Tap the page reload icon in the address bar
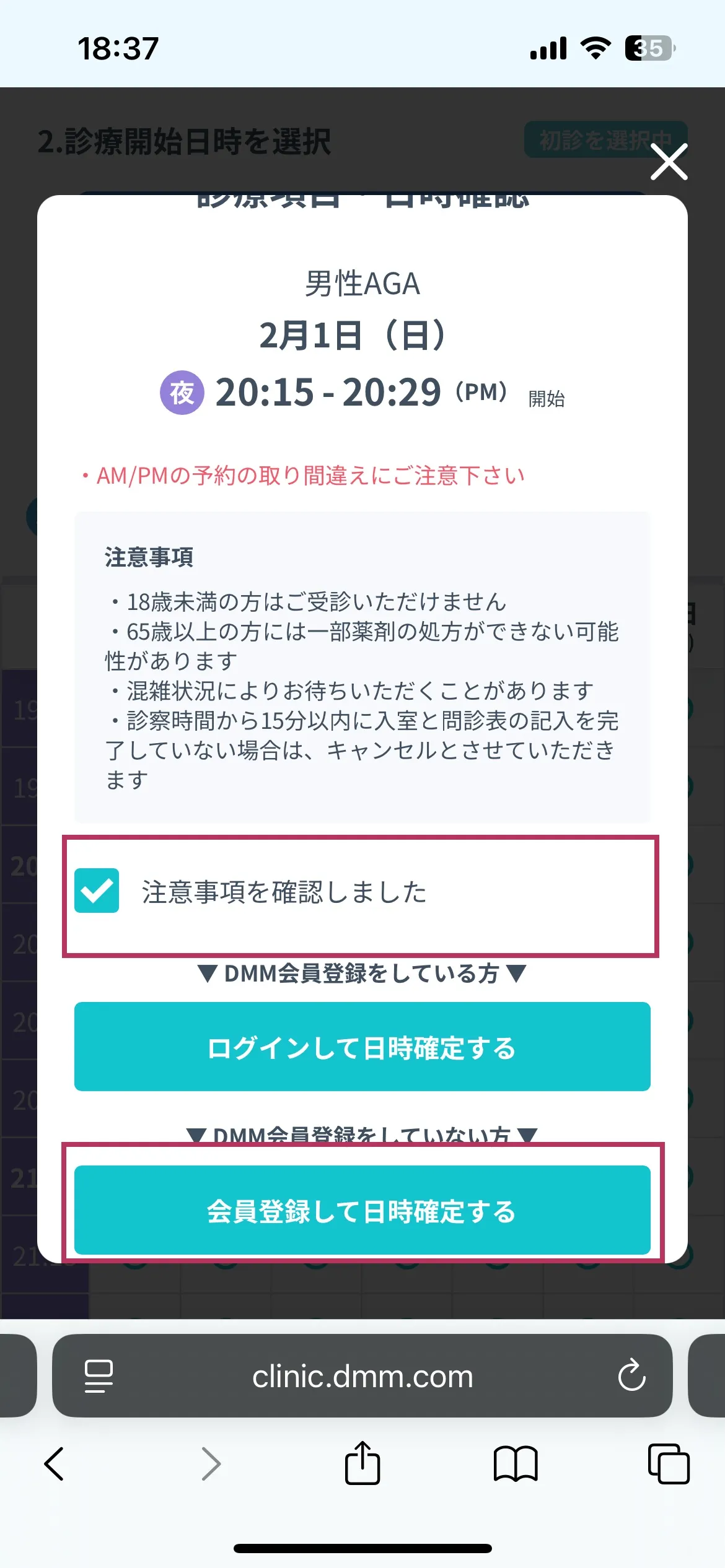This screenshot has width=725, height=1568. click(x=631, y=1376)
